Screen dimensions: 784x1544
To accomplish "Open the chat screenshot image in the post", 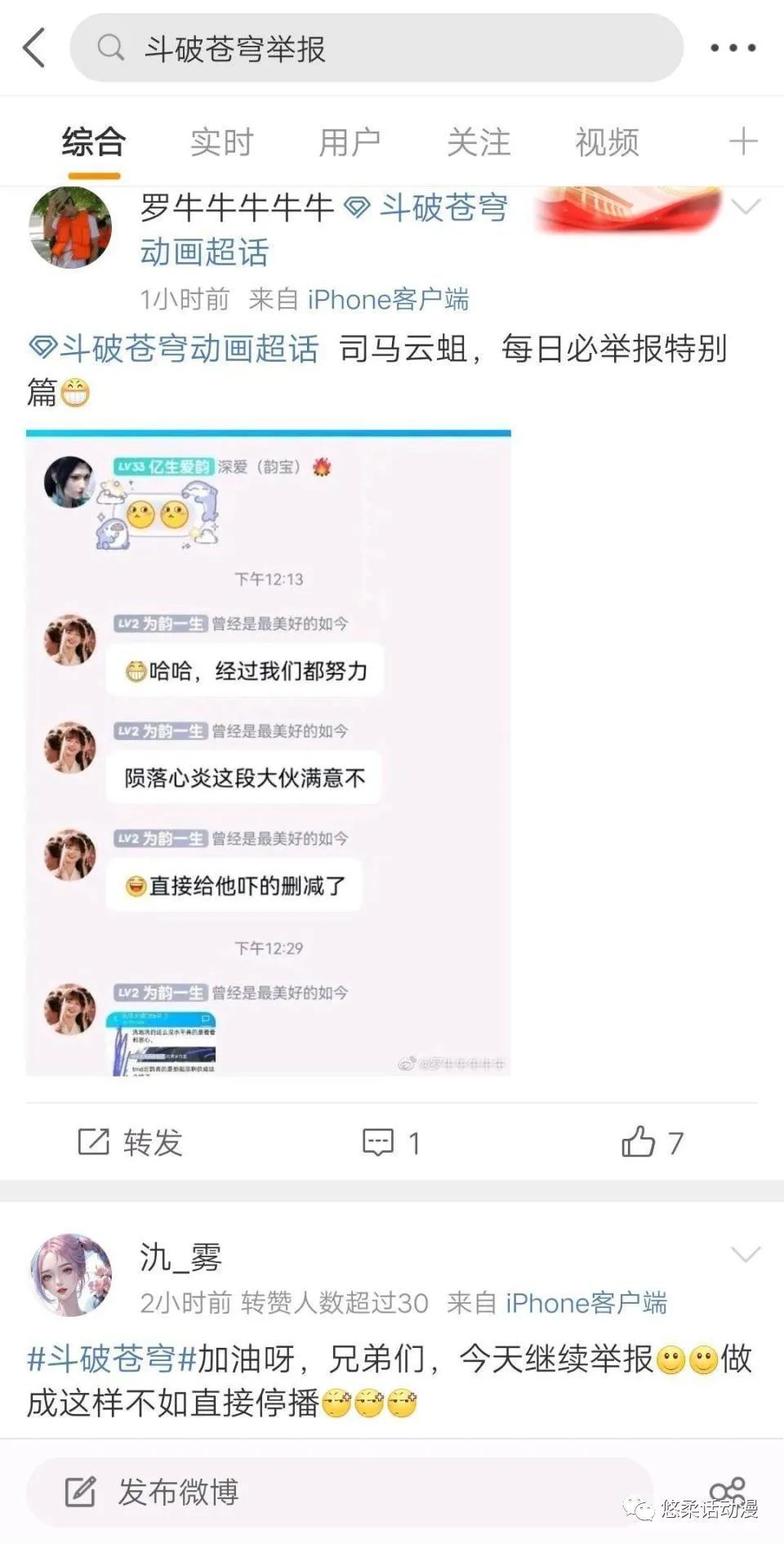I will click(269, 752).
